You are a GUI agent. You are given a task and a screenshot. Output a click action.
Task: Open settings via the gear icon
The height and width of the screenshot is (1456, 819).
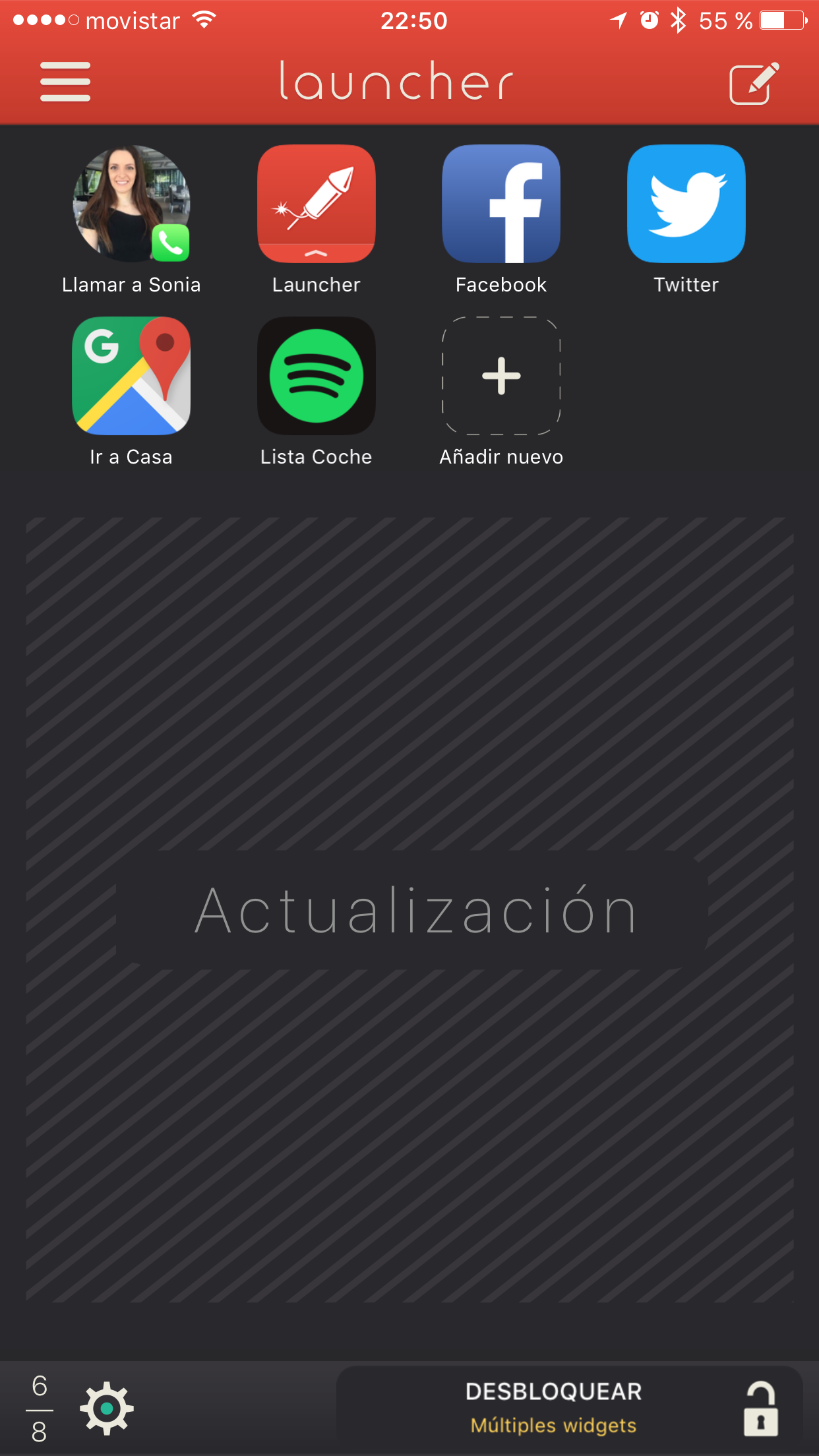pyautogui.click(x=107, y=1409)
